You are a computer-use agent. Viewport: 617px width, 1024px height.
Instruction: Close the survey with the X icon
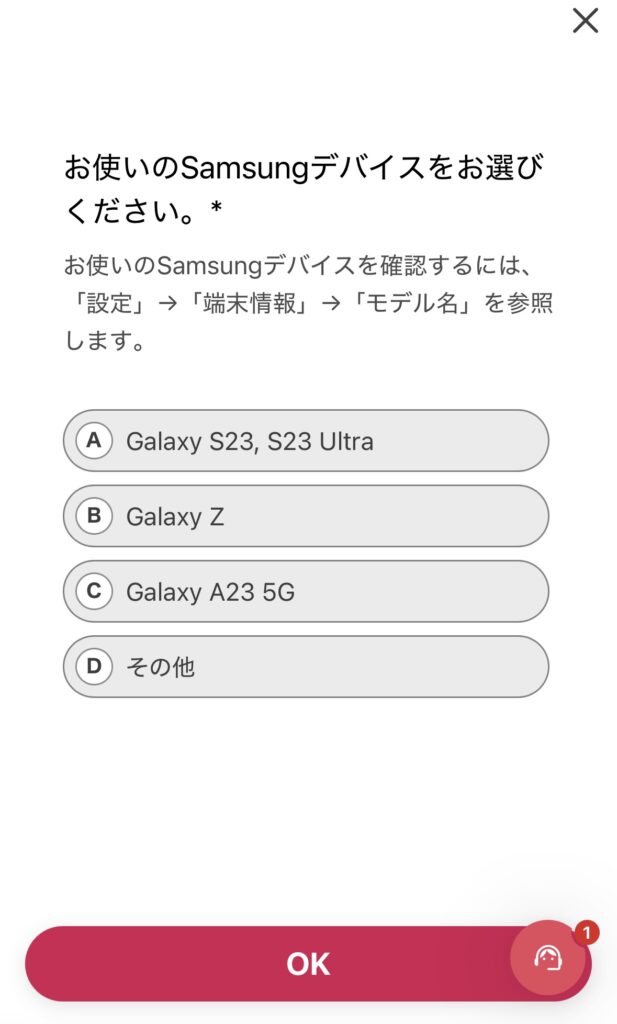pyautogui.click(x=585, y=21)
